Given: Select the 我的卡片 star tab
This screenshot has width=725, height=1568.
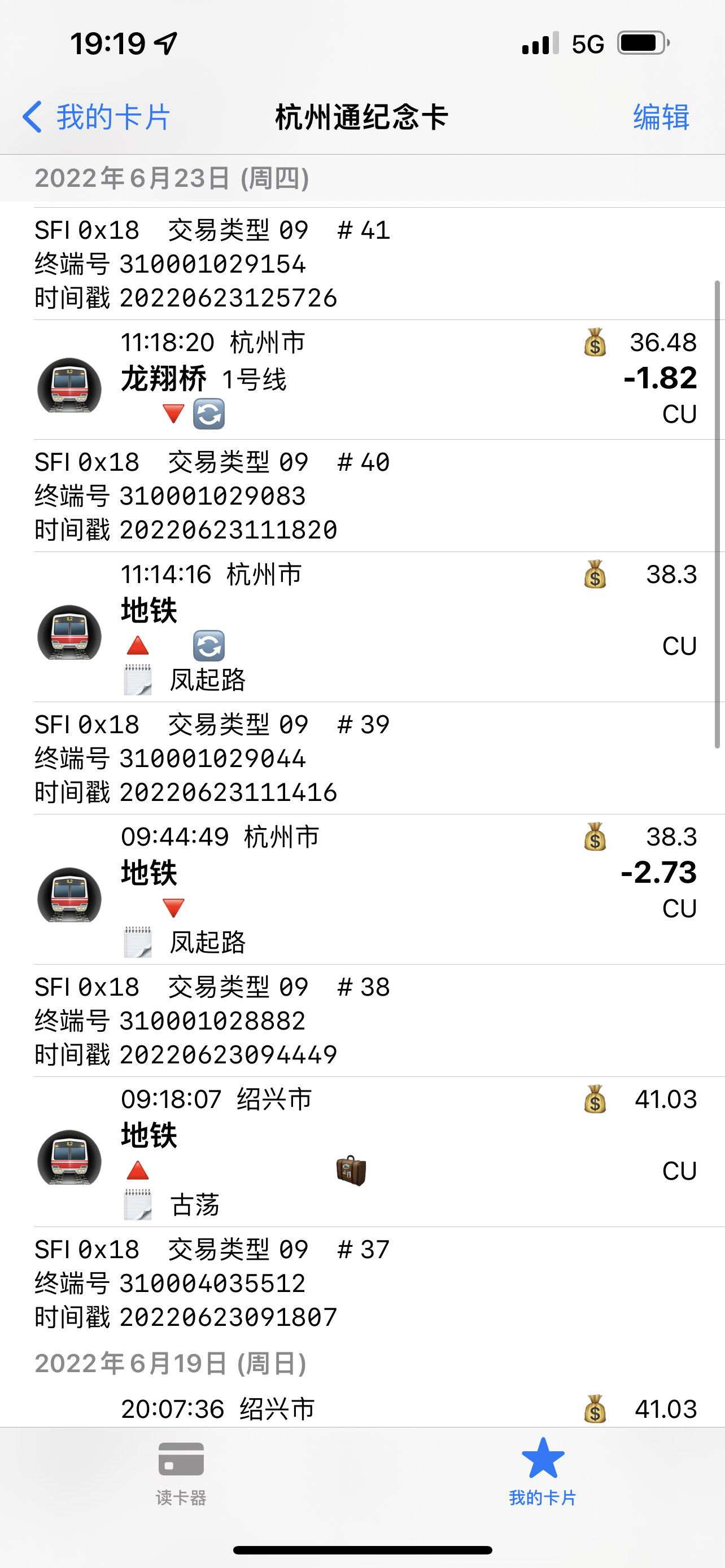Looking at the screenshot, I should (543, 1472).
